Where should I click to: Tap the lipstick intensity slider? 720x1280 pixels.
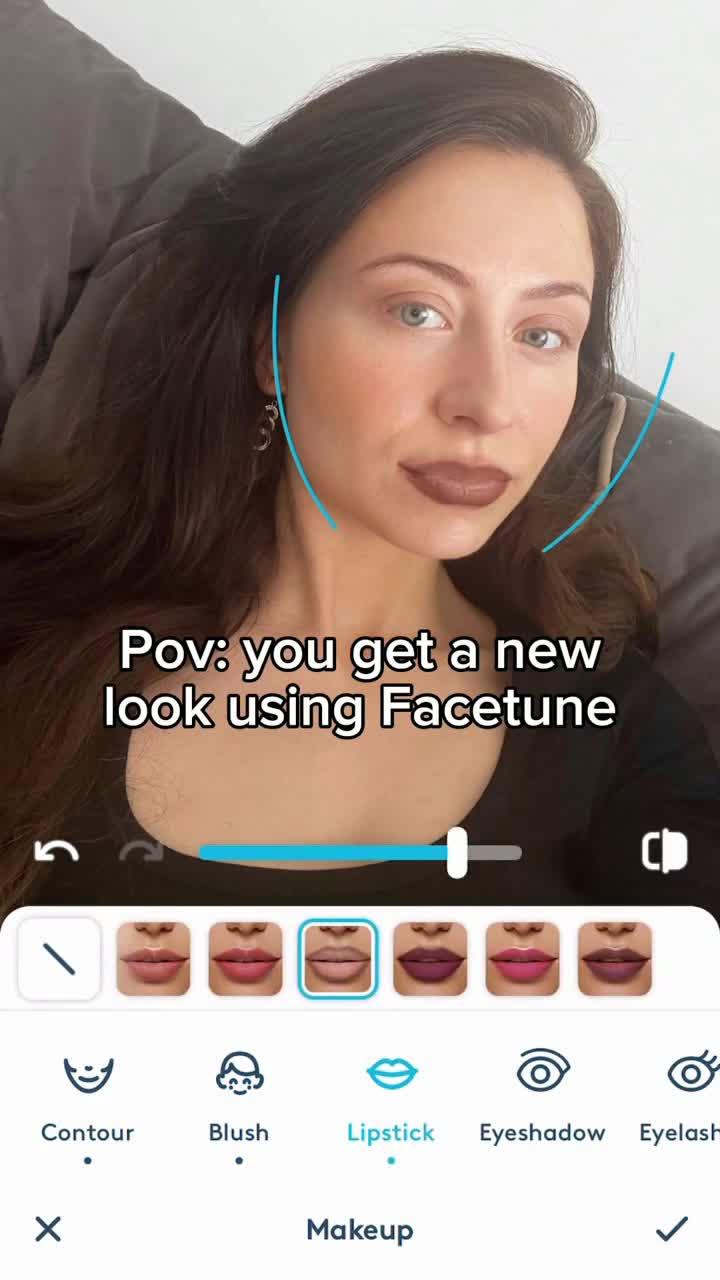(x=360, y=853)
